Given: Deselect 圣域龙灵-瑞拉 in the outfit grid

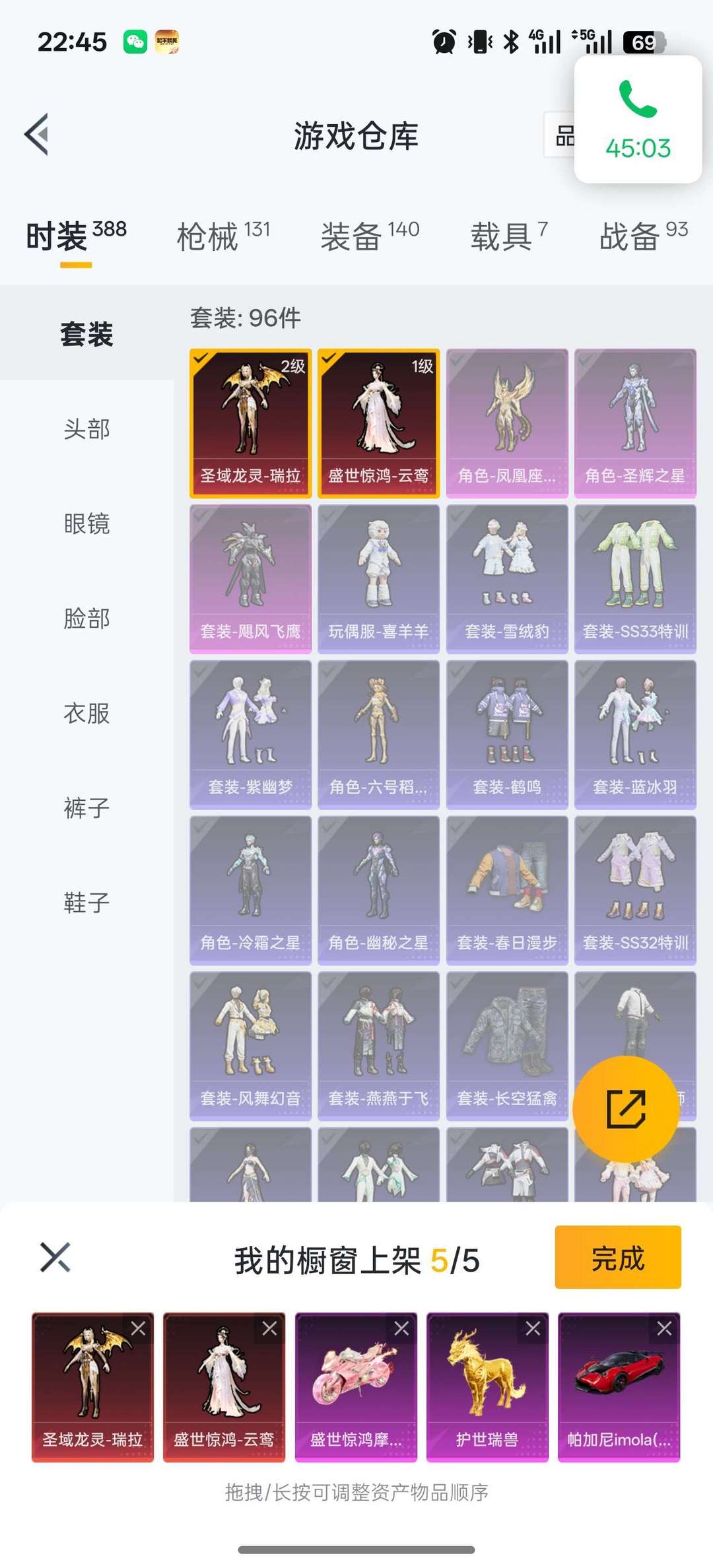Looking at the screenshot, I should (250, 423).
